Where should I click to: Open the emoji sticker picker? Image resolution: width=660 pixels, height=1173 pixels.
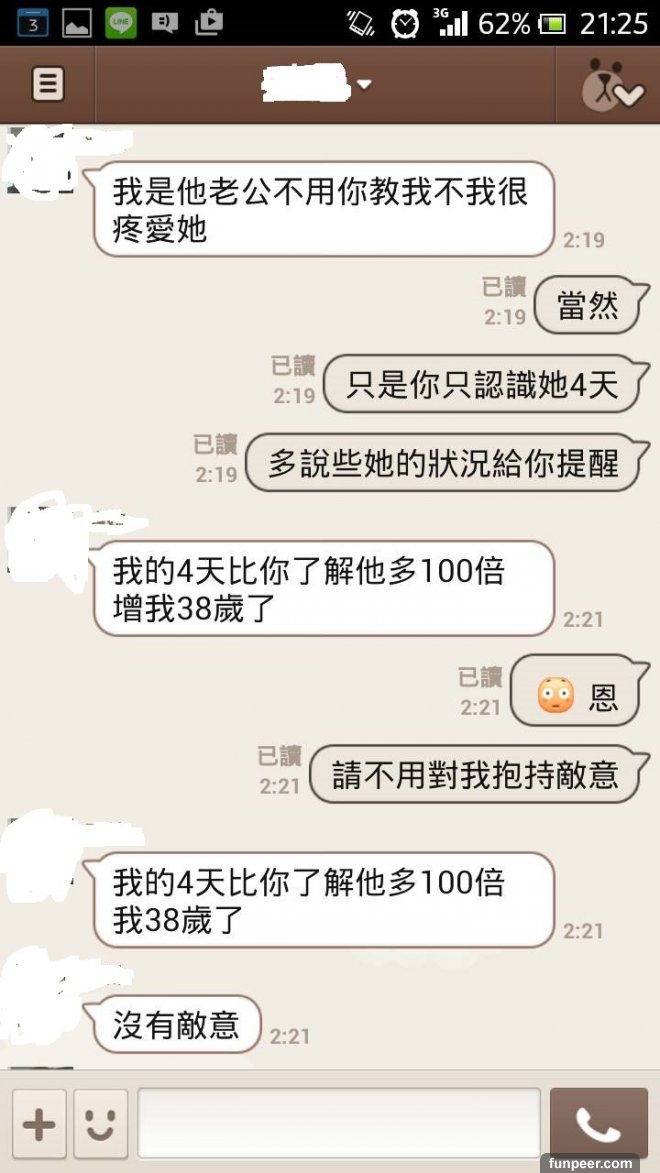[100, 1124]
